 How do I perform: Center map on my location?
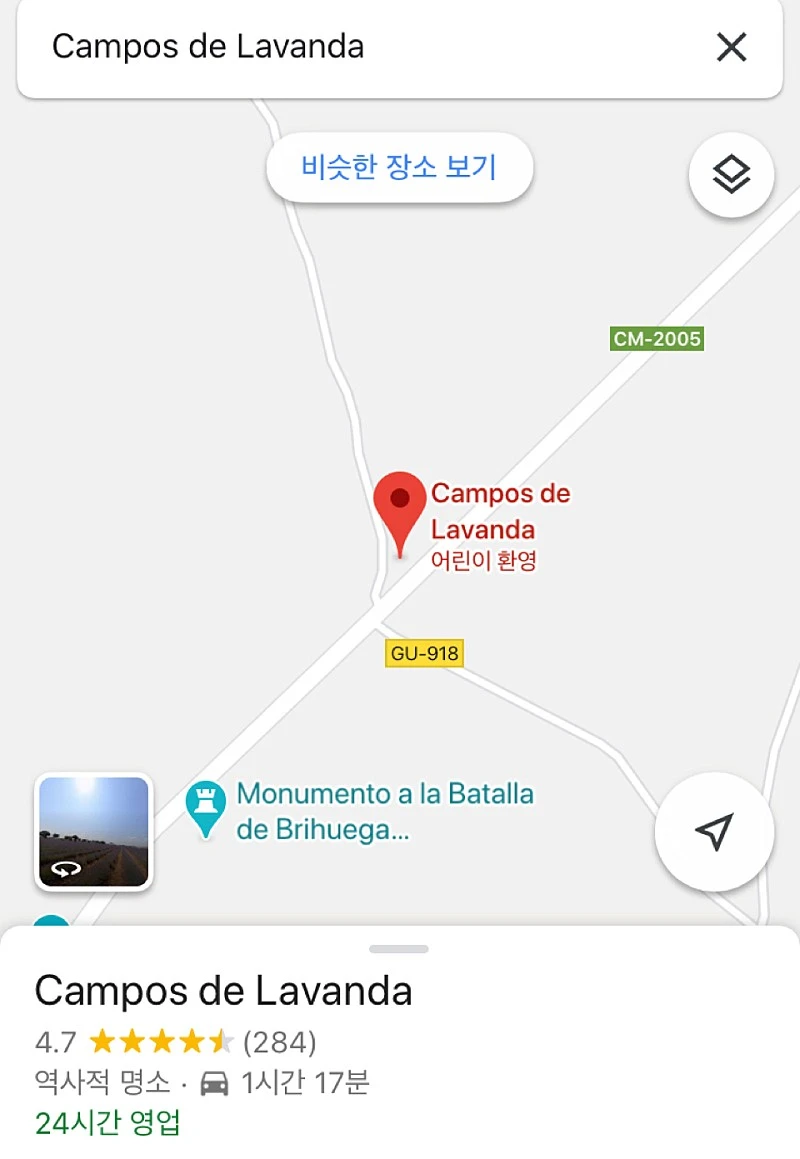714,832
